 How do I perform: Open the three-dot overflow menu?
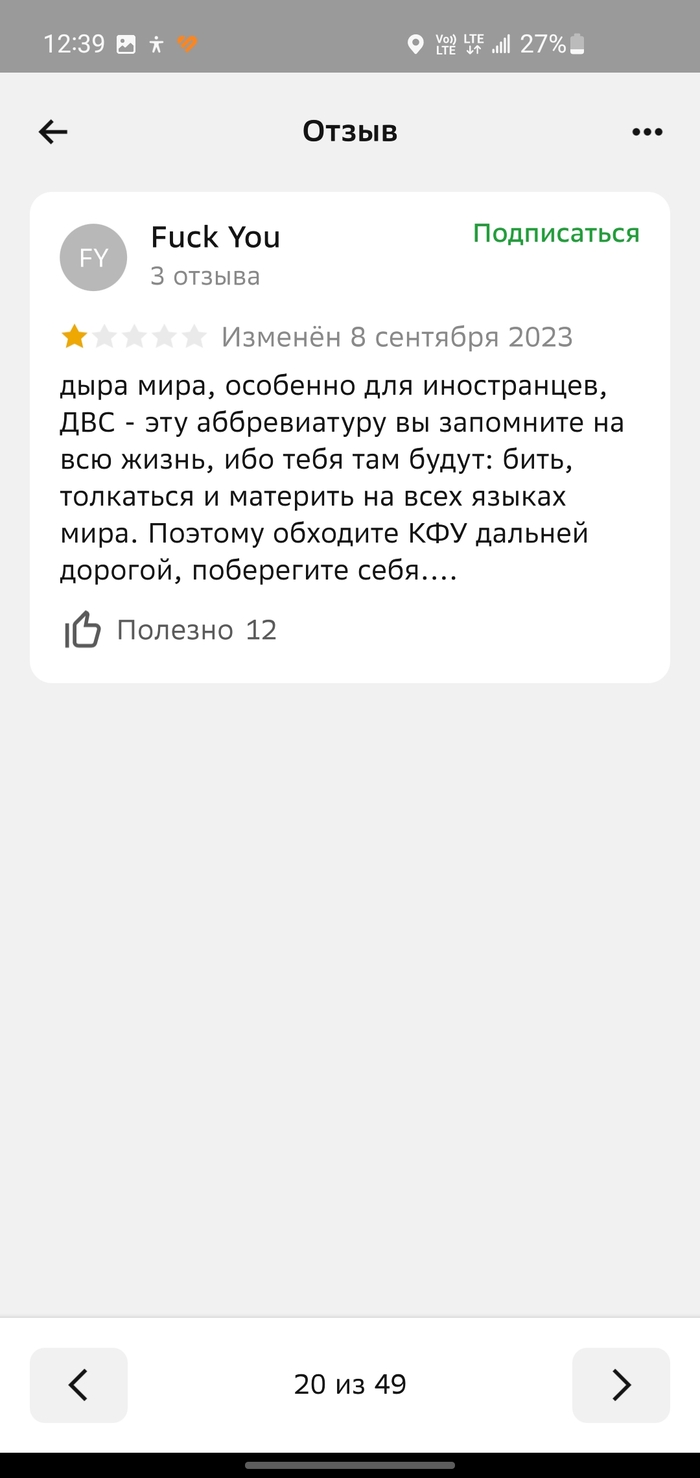(x=647, y=132)
